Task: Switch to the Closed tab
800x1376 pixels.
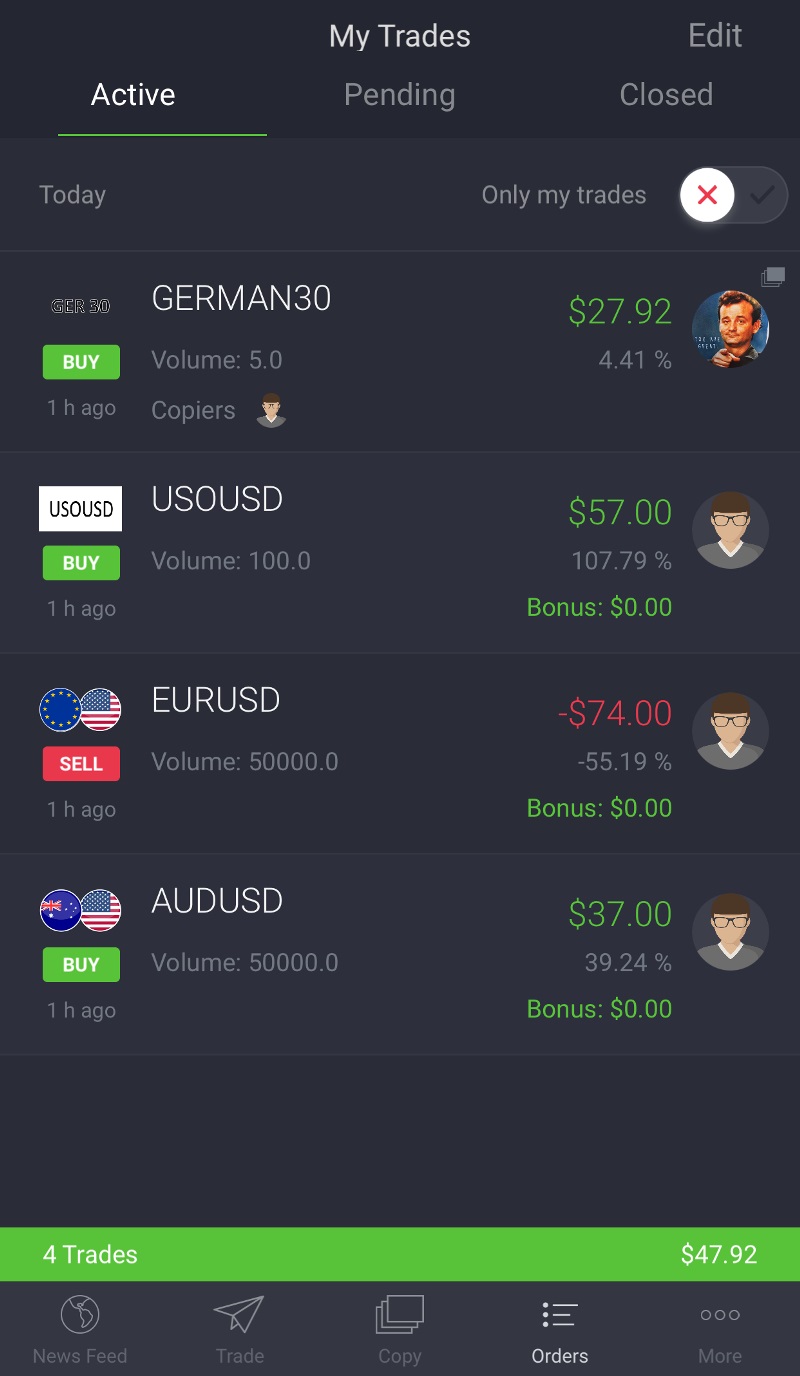Action: point(666,95)
